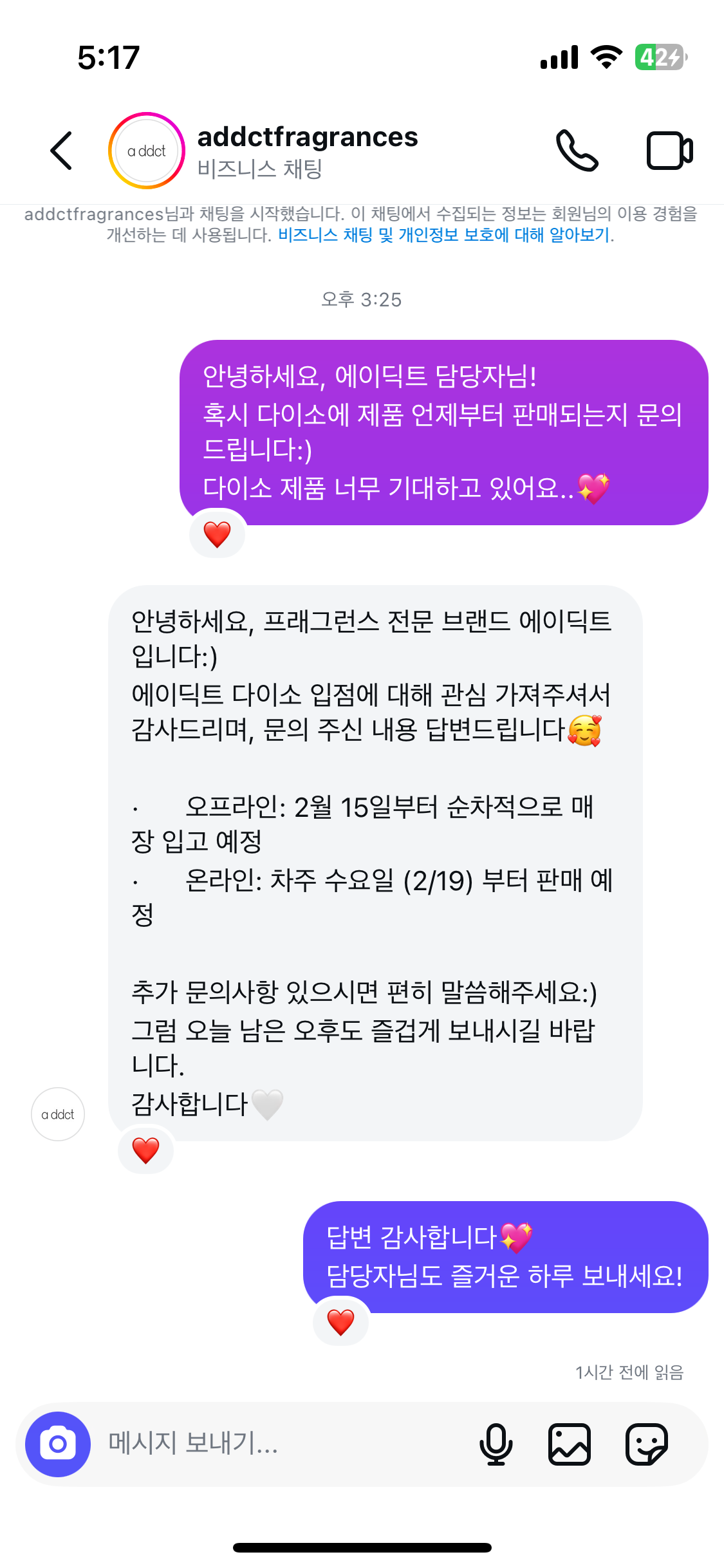View heart reaction on the first purple message

[x=217, y=534]
